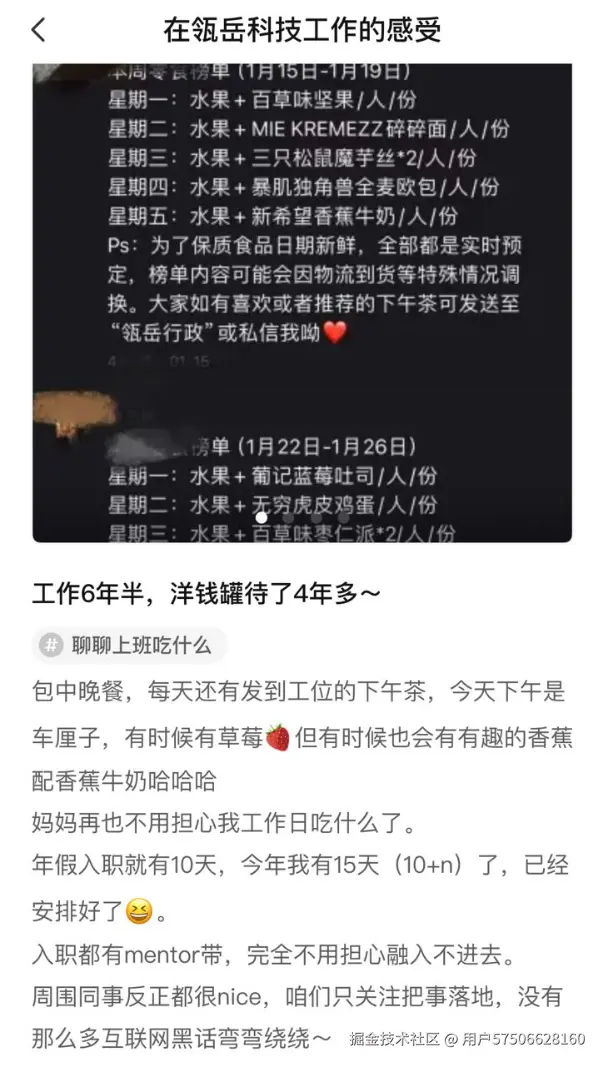Open the afternoon tea list image
The width and height of the screenshot is (604, 1066).
point(302,300)
